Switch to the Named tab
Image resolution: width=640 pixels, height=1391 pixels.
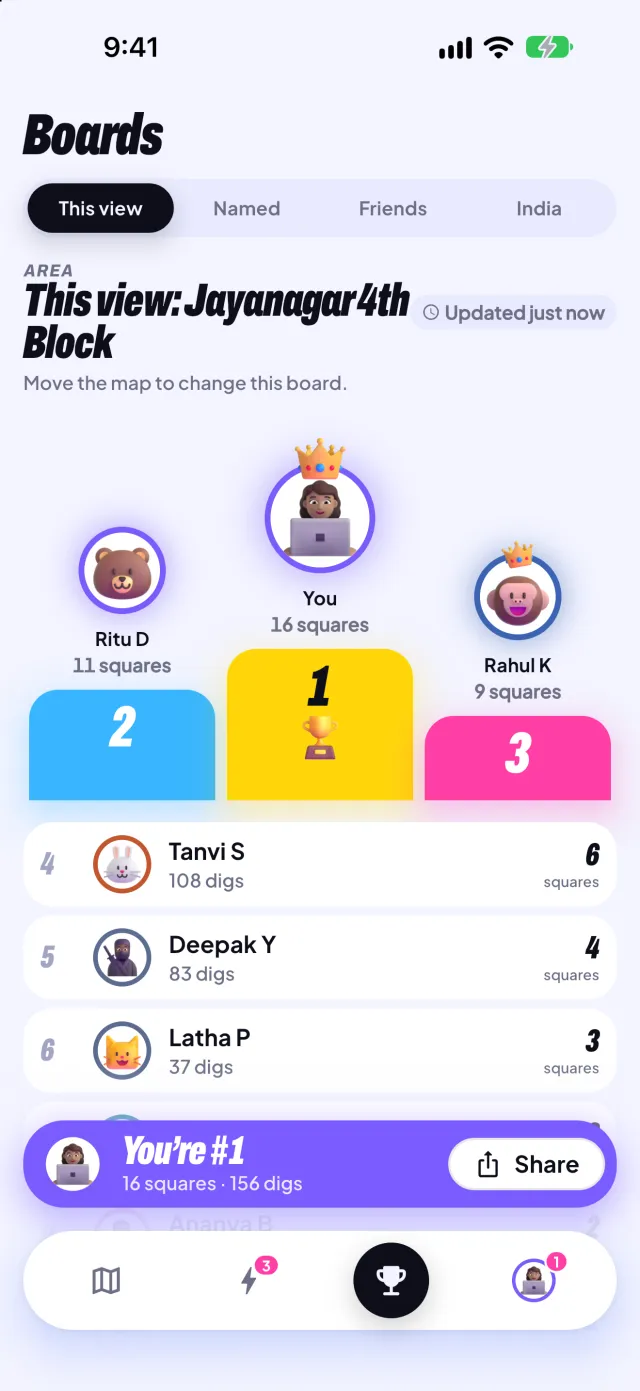pyautogui.click(x=246, y=208)
